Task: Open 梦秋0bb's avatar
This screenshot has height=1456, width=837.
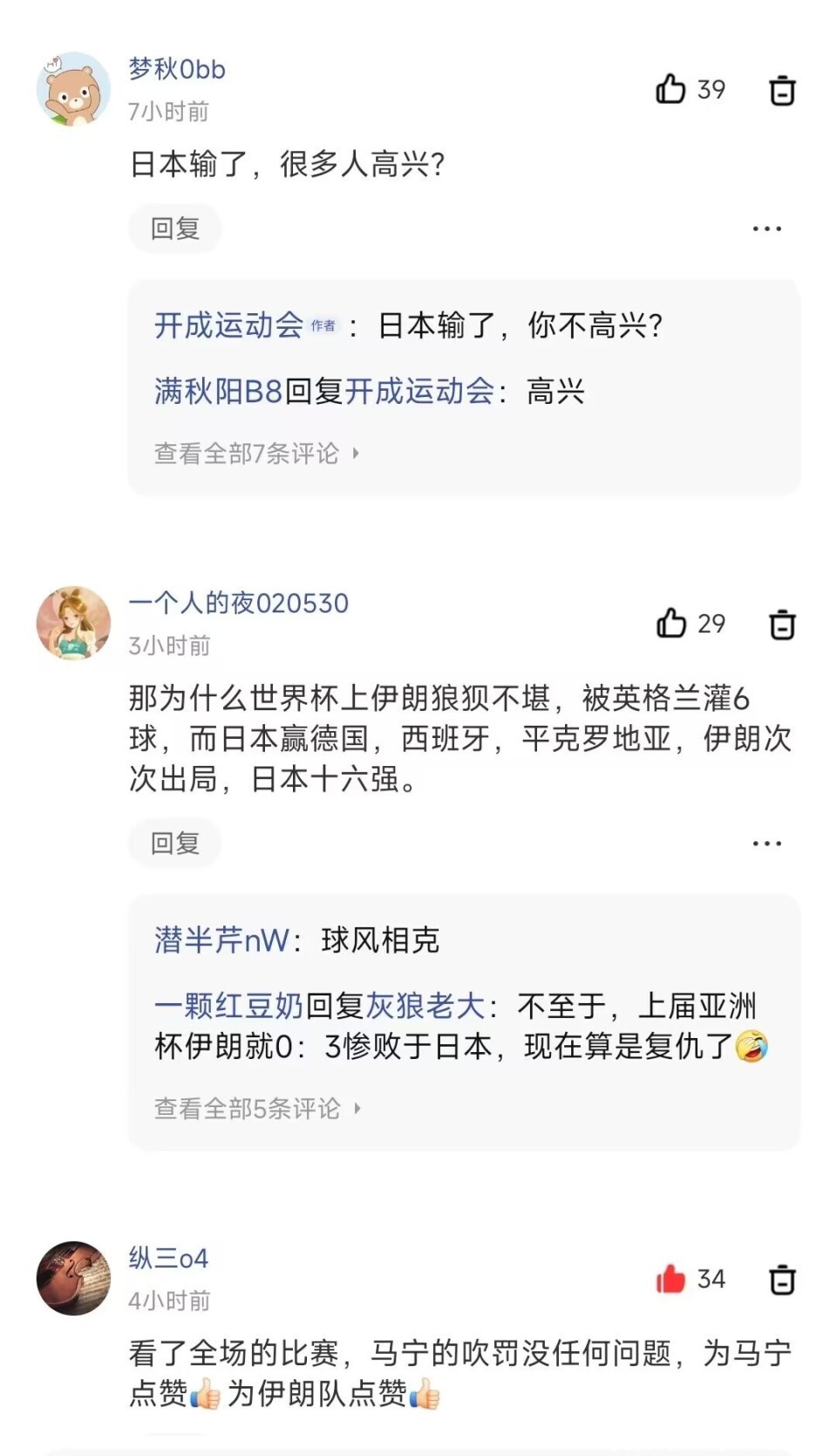Action: [73, 89]
